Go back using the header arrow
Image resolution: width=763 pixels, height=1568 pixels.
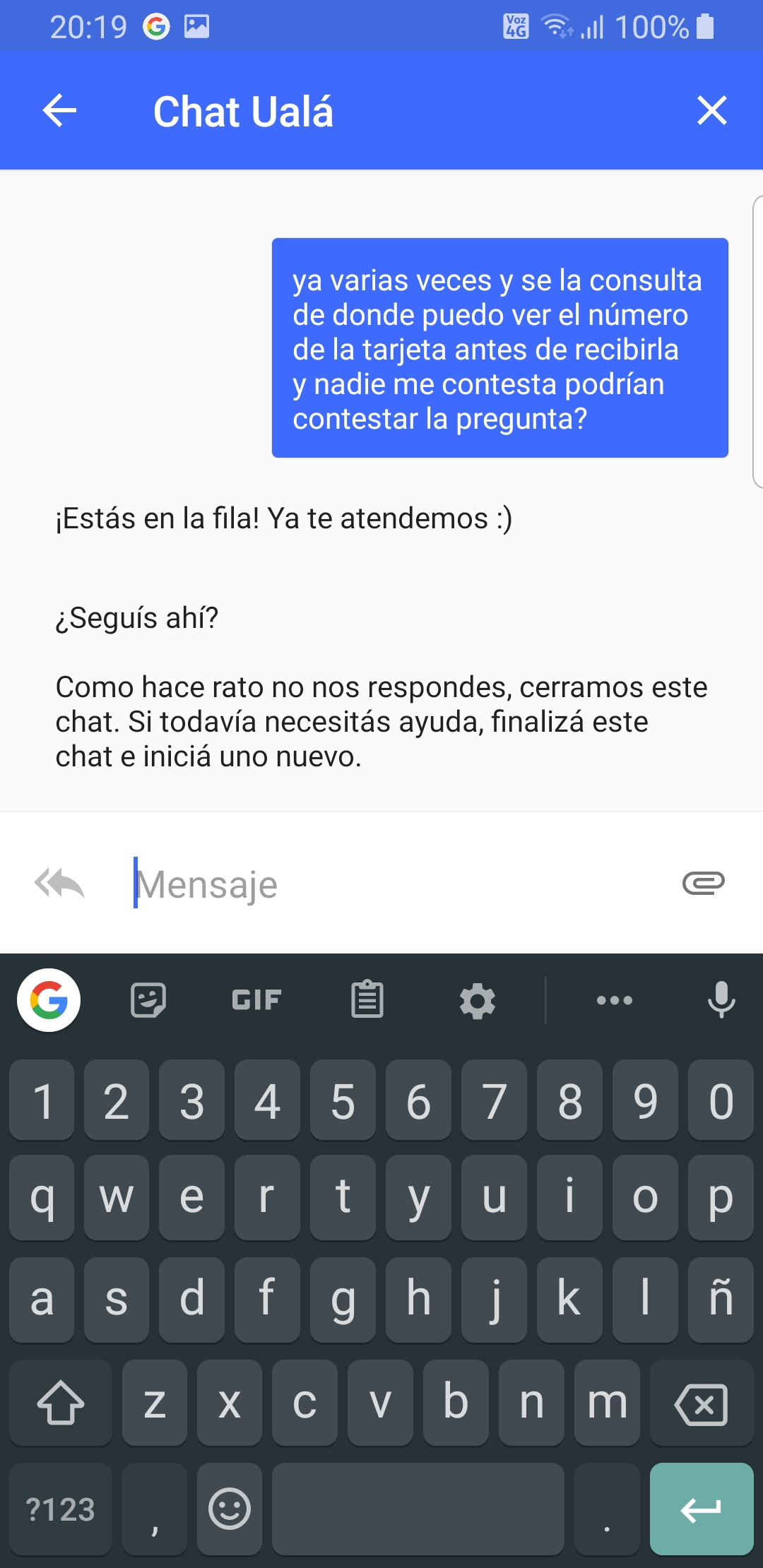(x=59, y=111)
